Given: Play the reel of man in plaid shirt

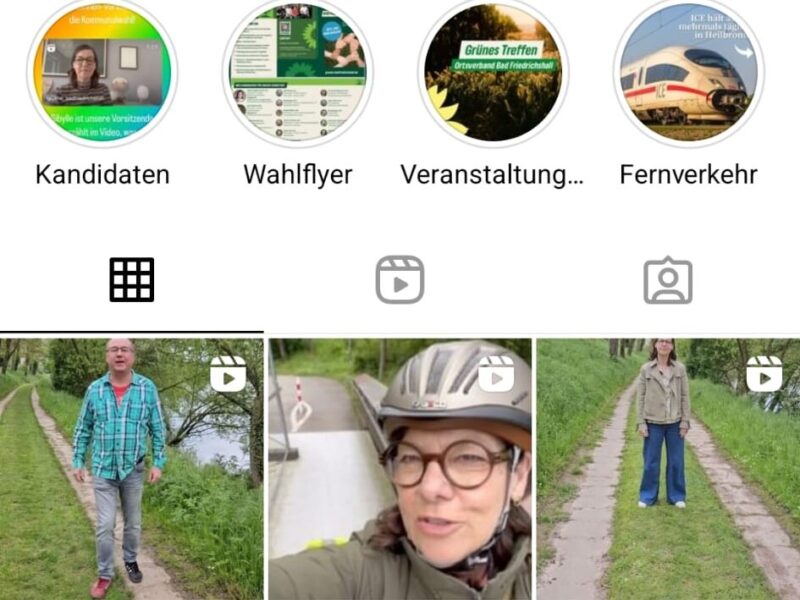Looking at the screenshot, I should [132, 468].
